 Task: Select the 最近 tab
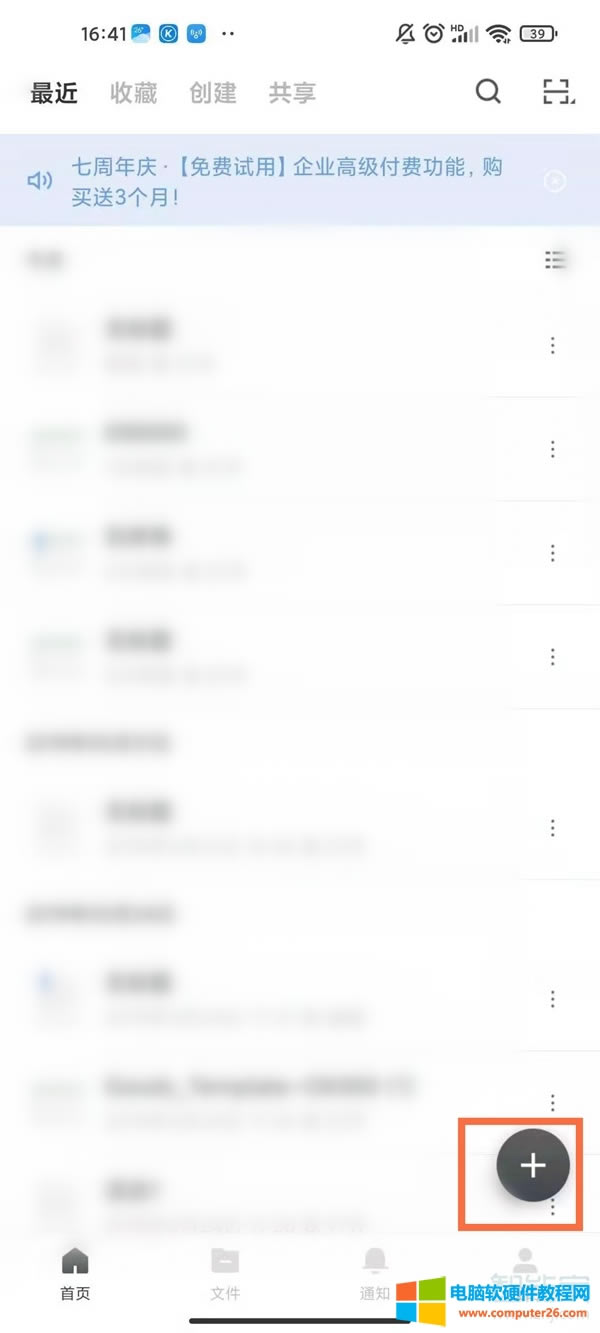(x=54, y=93)
